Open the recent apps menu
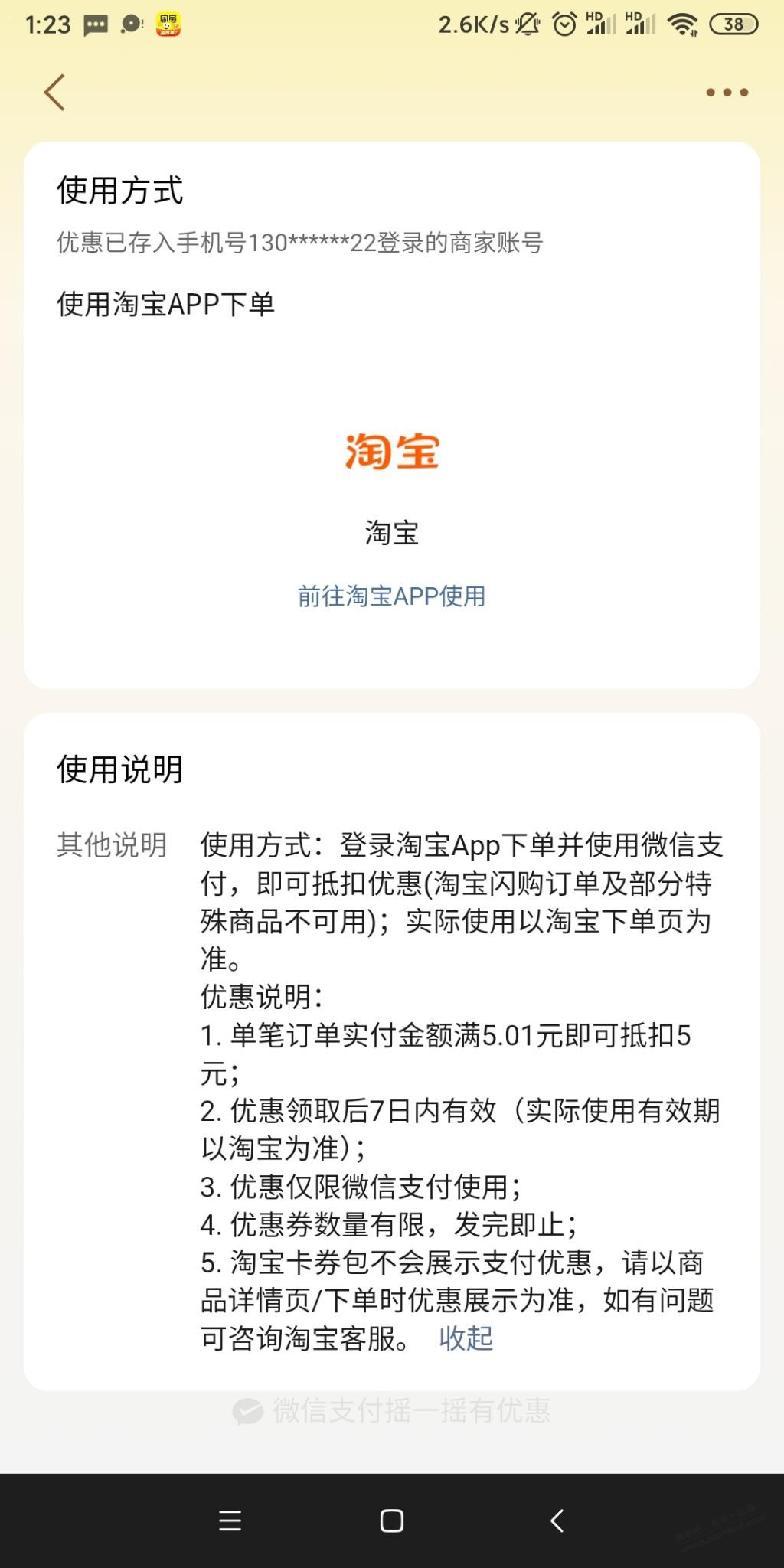 coord(230,1521)
